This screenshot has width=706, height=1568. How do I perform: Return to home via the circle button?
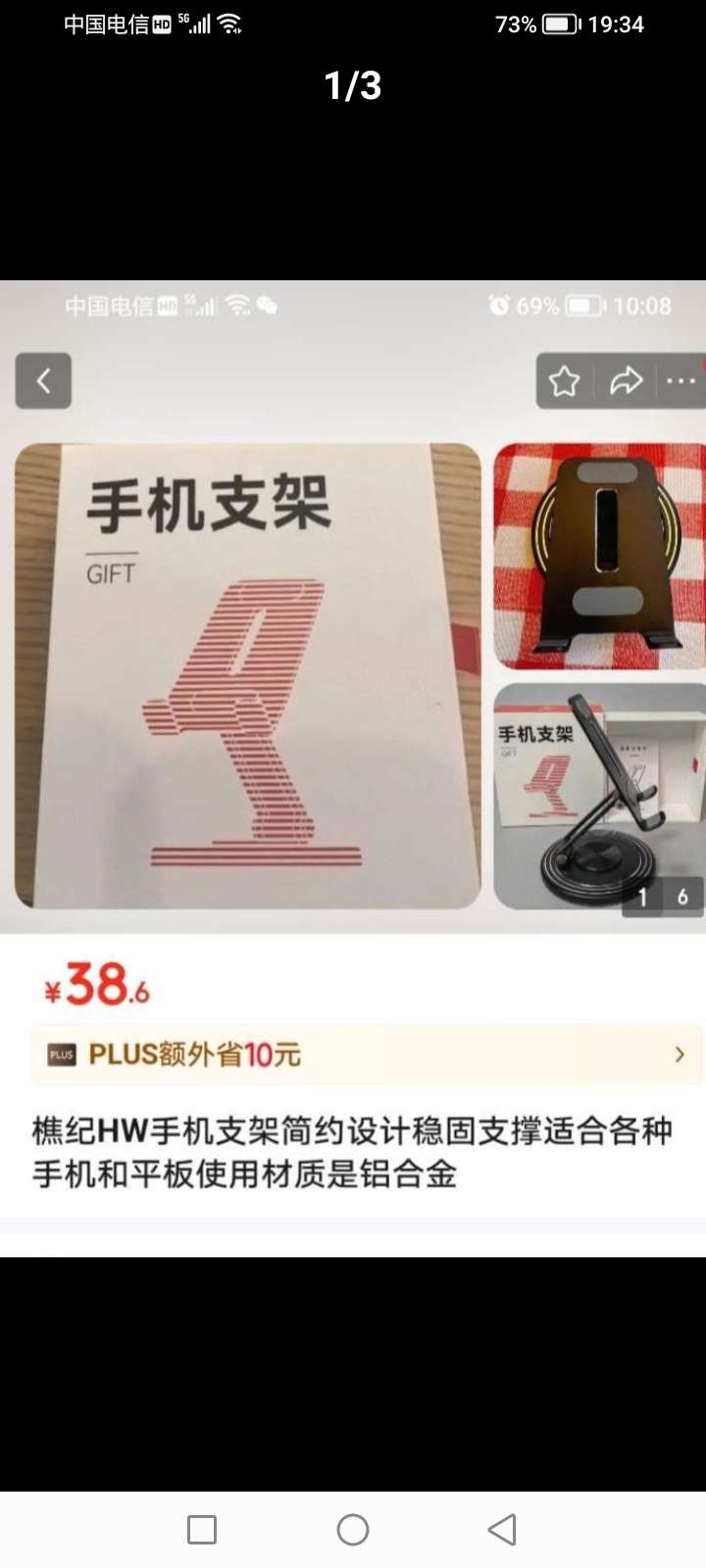(353, 1530)
